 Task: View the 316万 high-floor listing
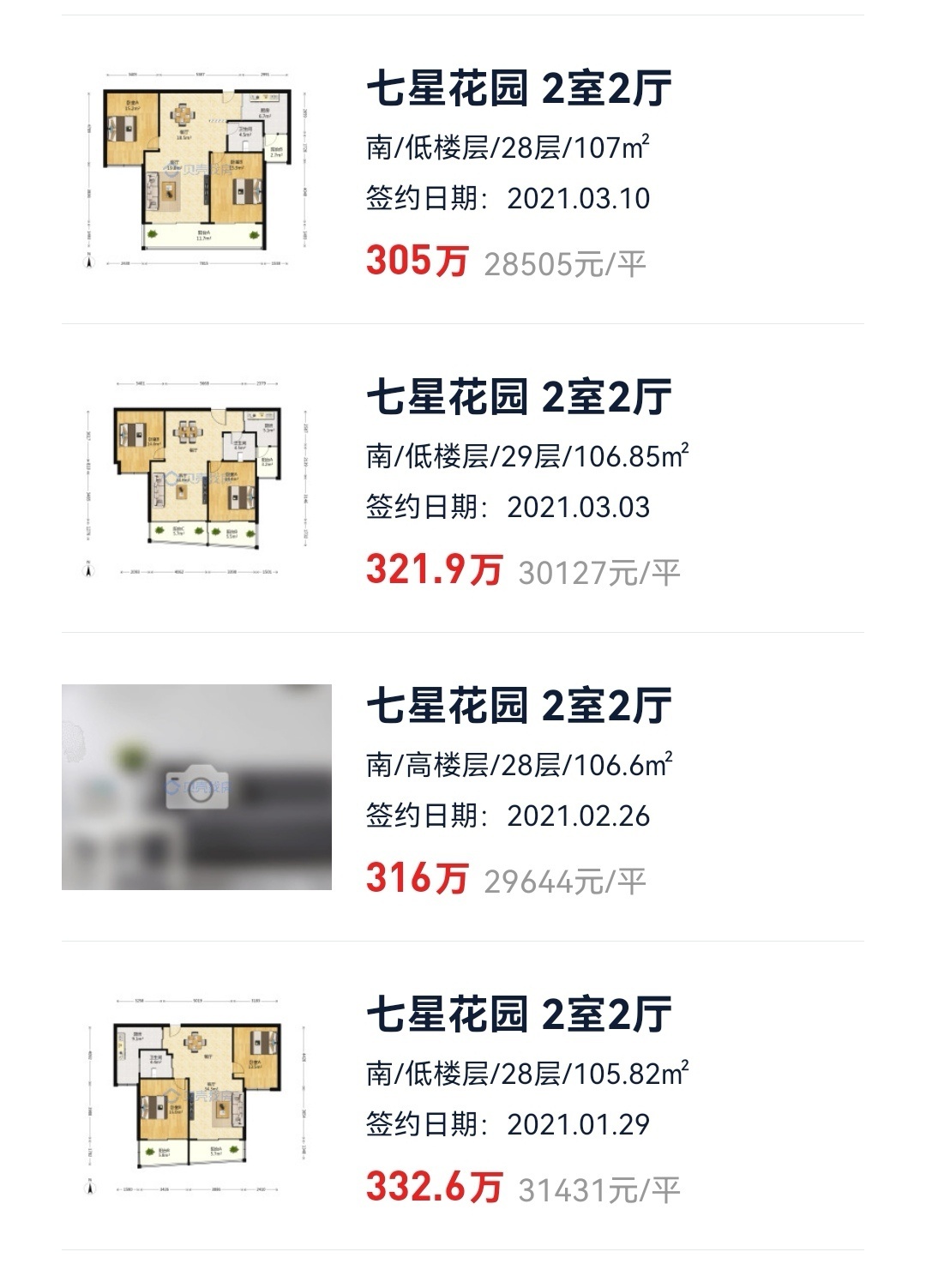[519, 707]
